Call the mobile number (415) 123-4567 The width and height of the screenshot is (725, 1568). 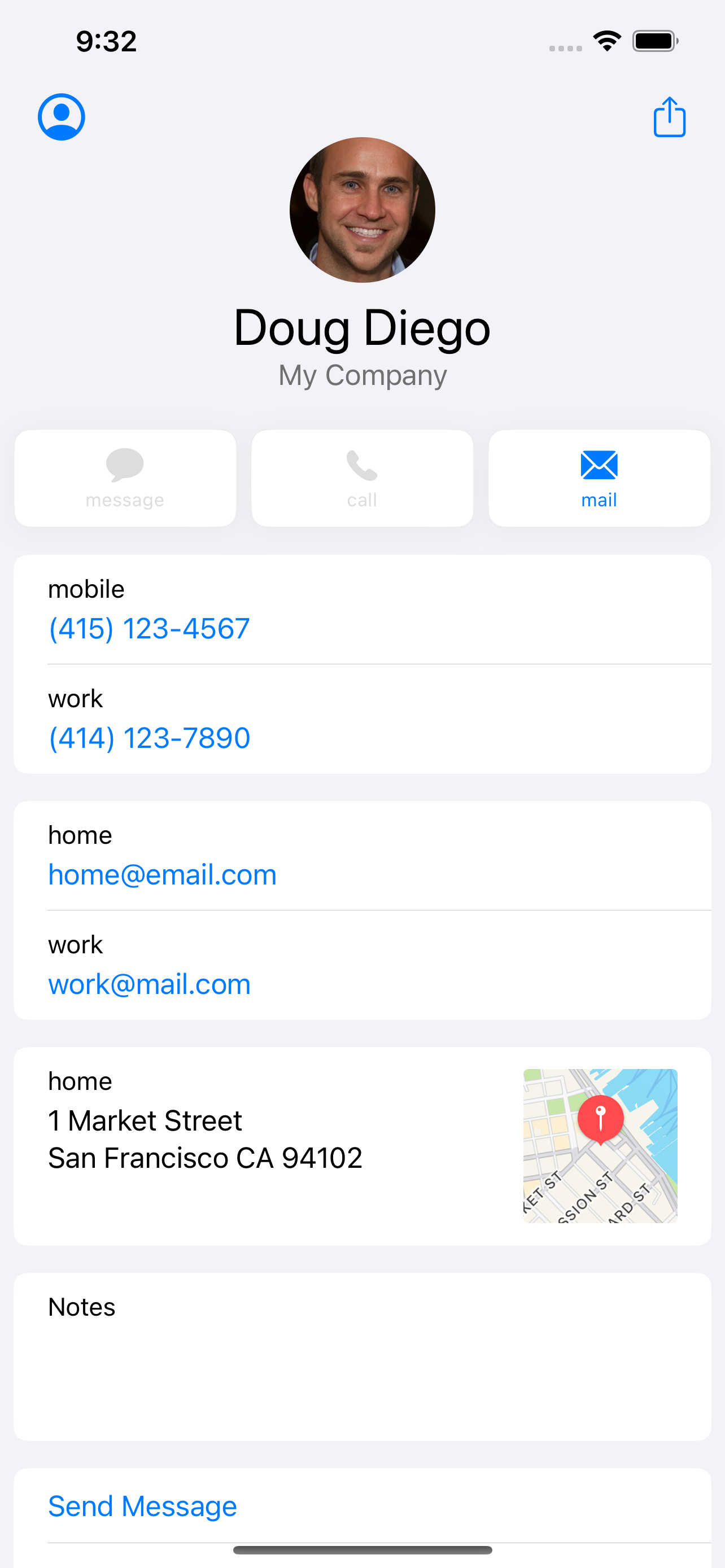(149, 628)
